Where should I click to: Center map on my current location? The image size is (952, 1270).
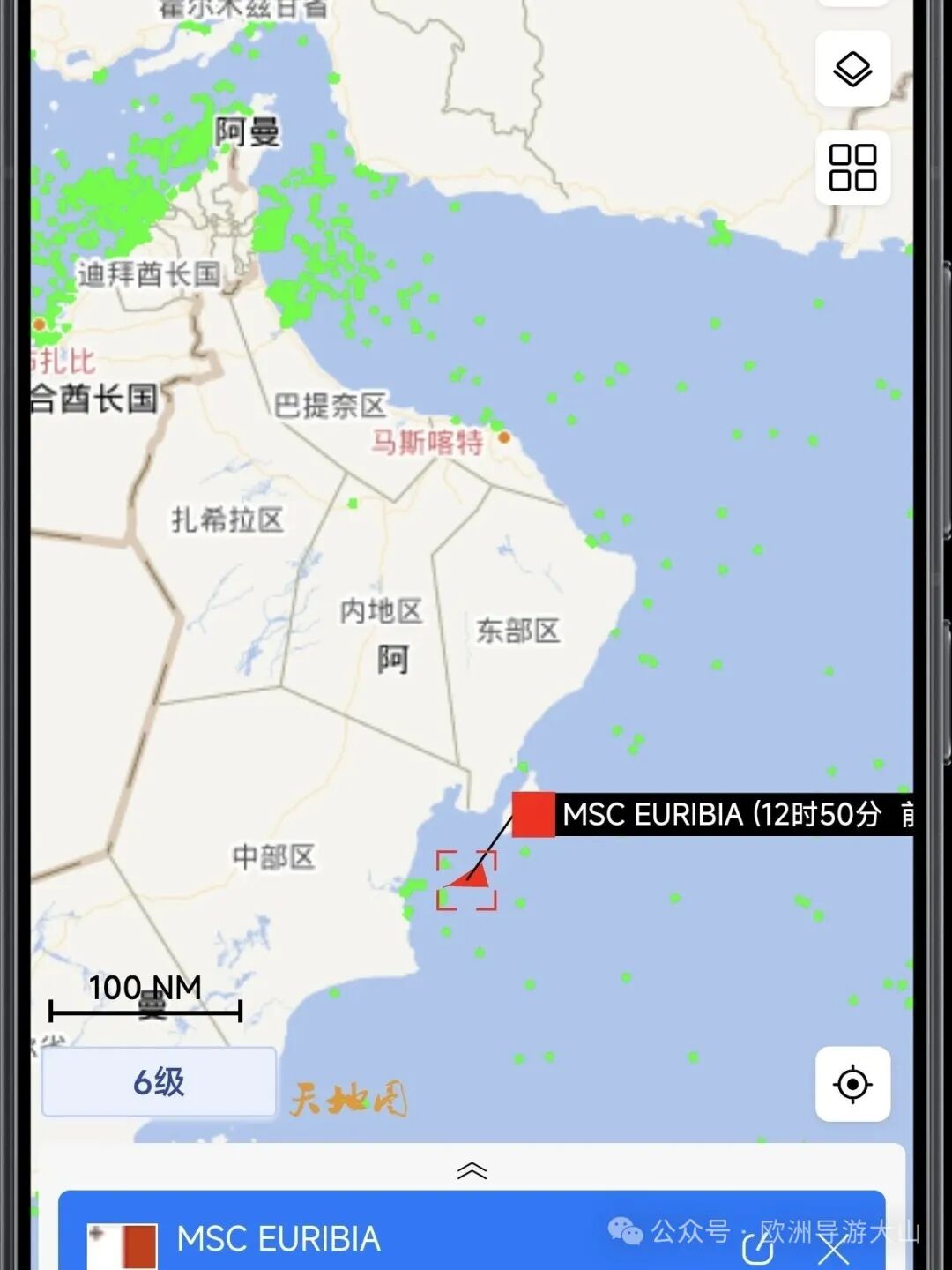tap(852, 1084)
